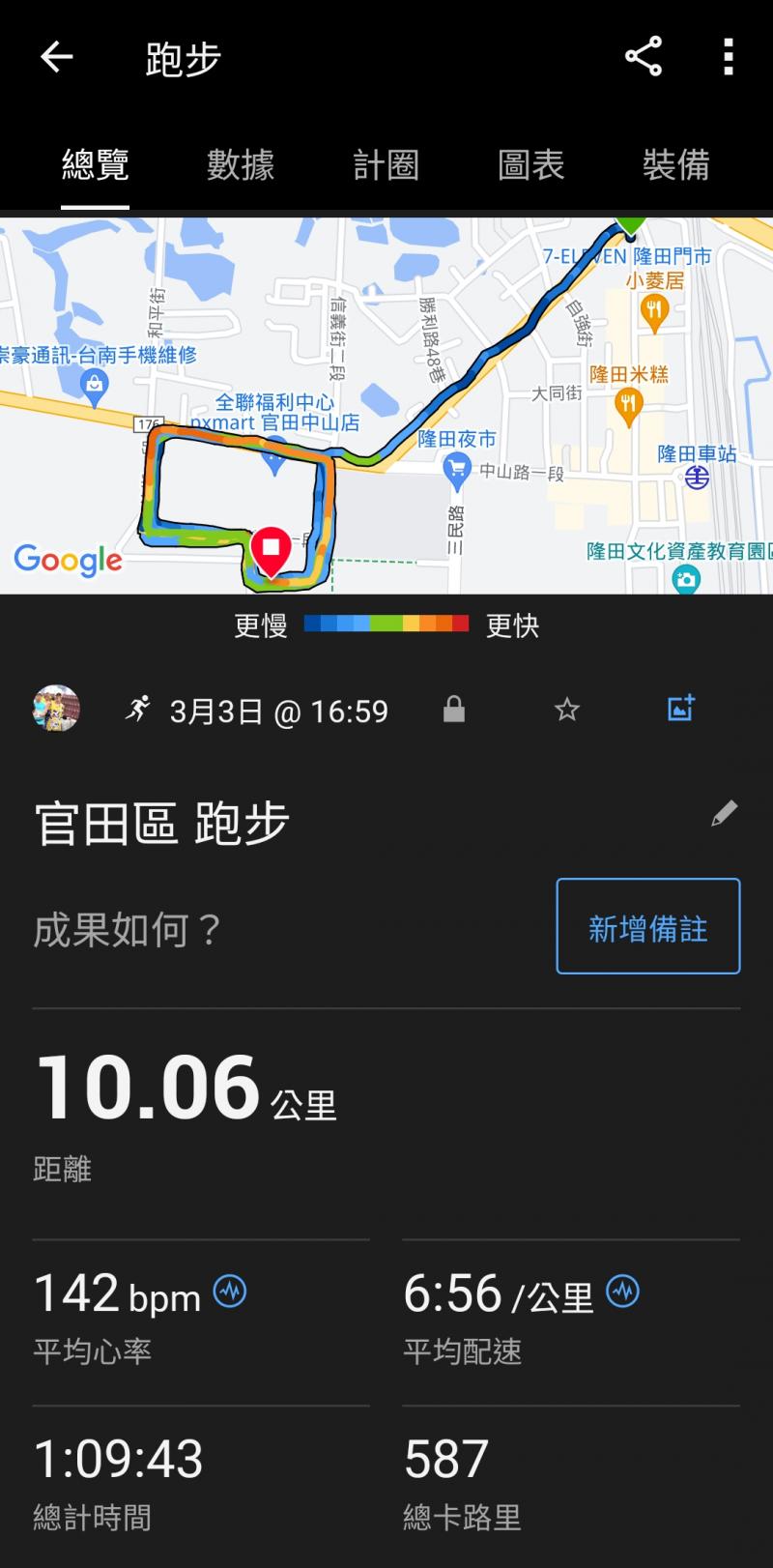Switch to the 裝備 tab
The width and height of the screenshot is (773, 1568).
click(675, 164)
